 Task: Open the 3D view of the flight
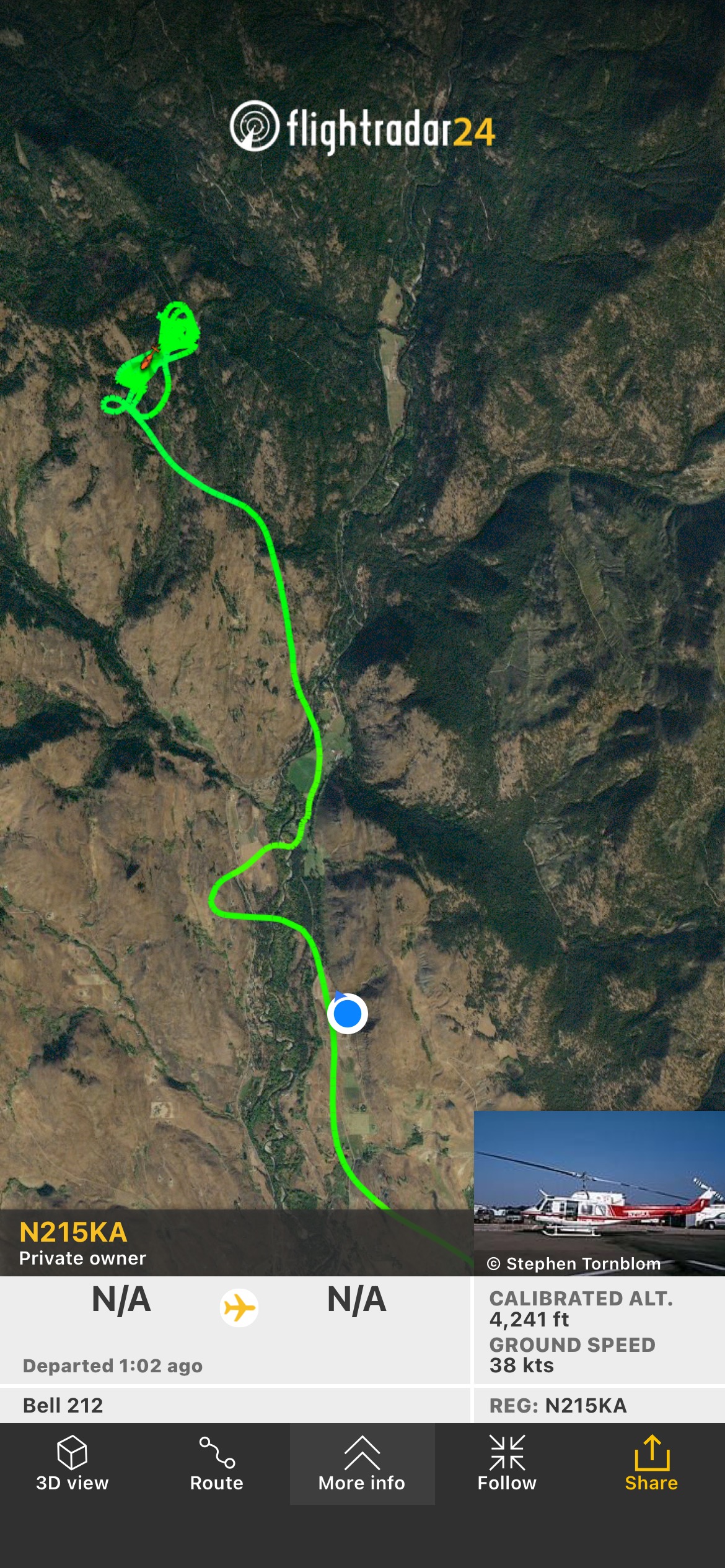click(x=72, y=1463)
